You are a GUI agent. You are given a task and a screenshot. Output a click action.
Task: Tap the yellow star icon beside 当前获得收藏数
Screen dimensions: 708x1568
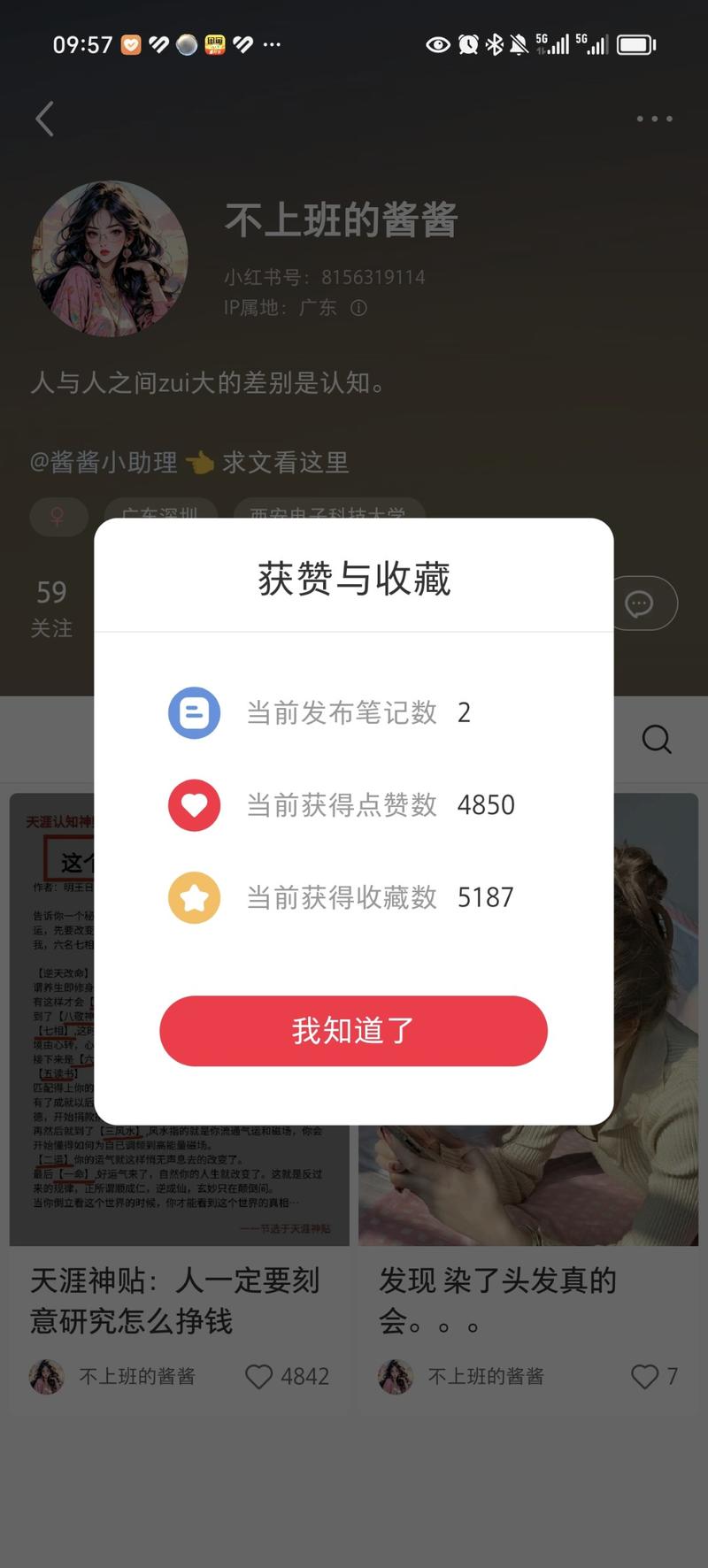coord(193,897)
